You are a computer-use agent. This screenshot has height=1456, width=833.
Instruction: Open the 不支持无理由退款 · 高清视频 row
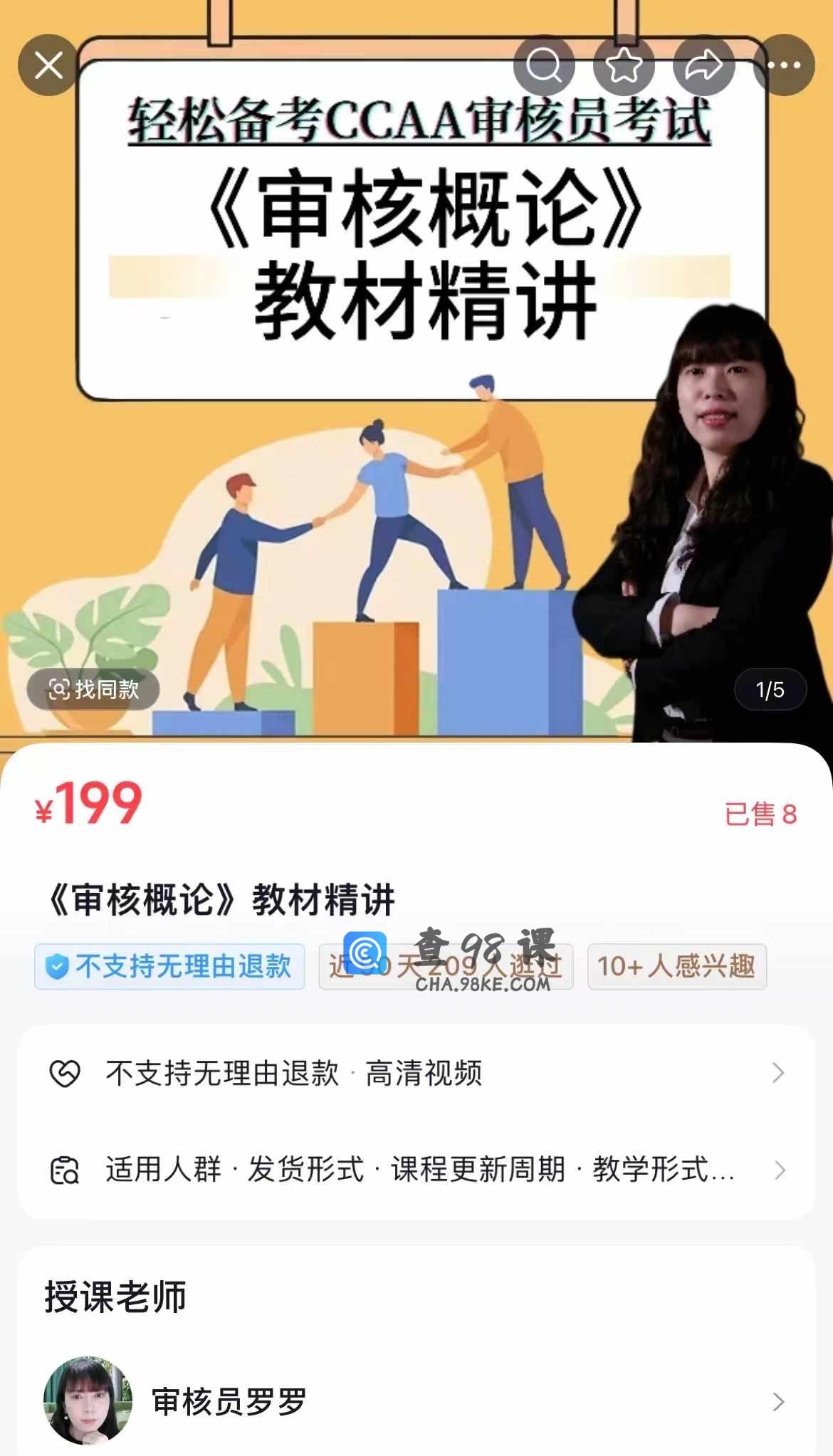tap(416, 1073)
